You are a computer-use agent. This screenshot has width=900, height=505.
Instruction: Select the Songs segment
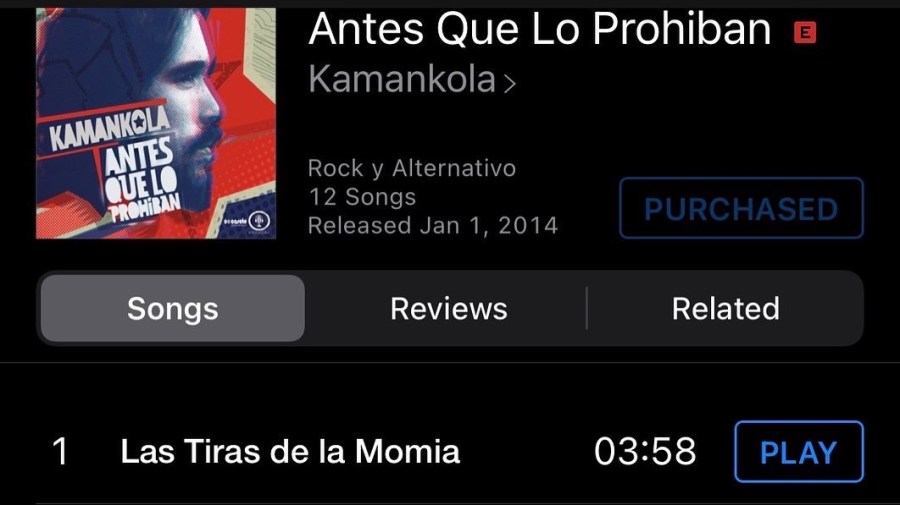[x=172, y=309]
